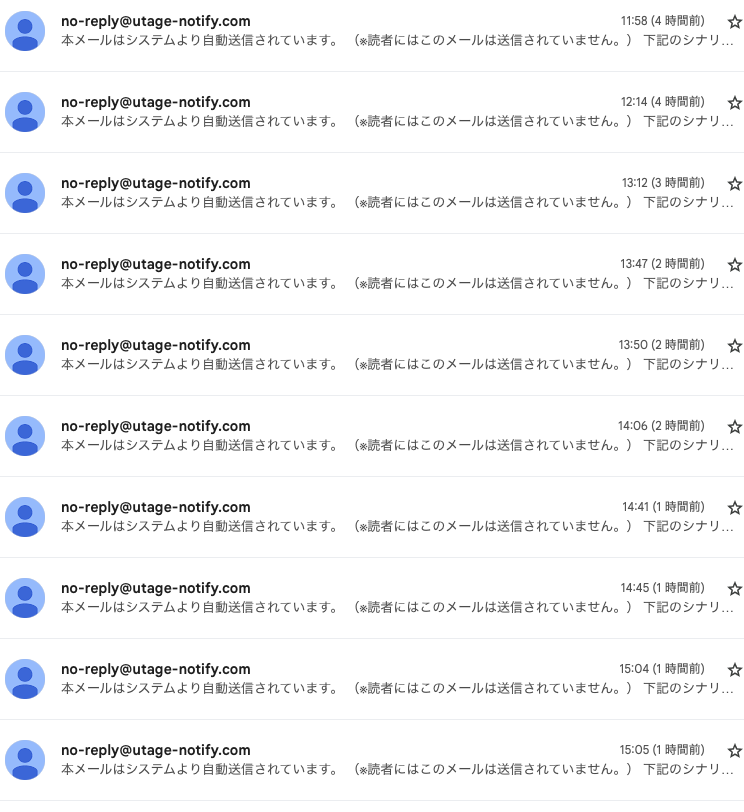Open the email received at 13:12

350,193
